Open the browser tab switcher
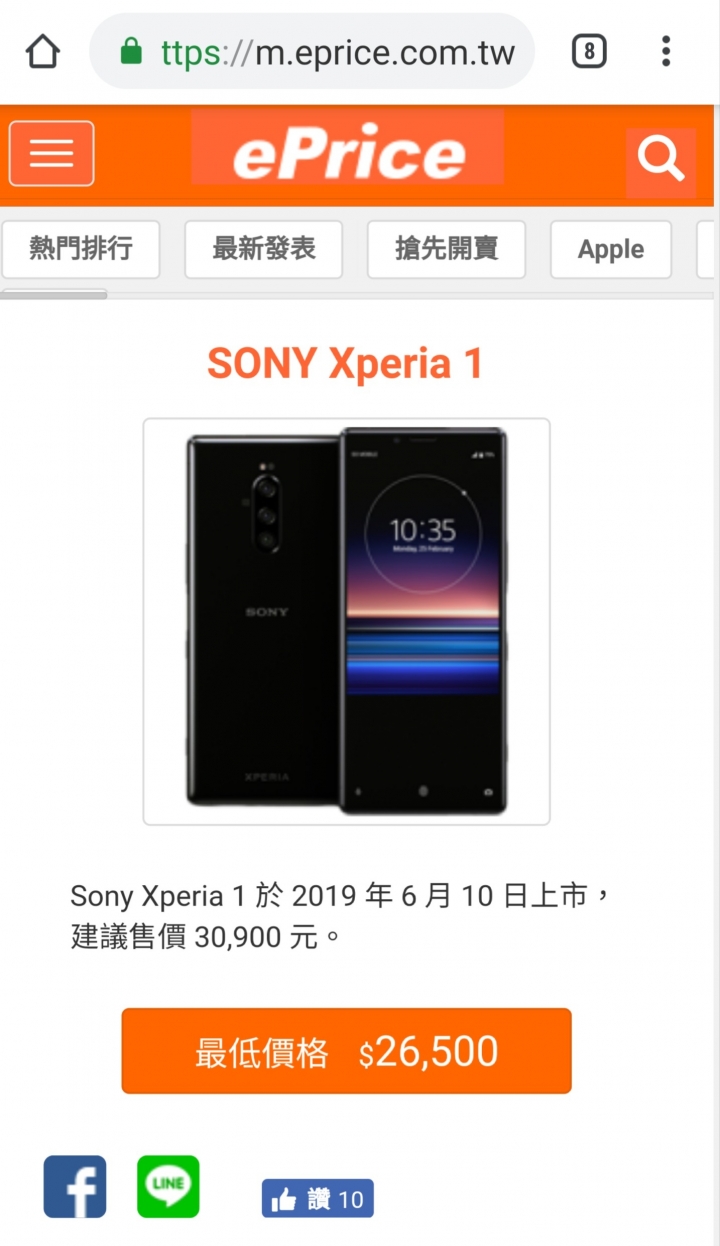Screen dimensions: 720x1246 tap(589, 51)
